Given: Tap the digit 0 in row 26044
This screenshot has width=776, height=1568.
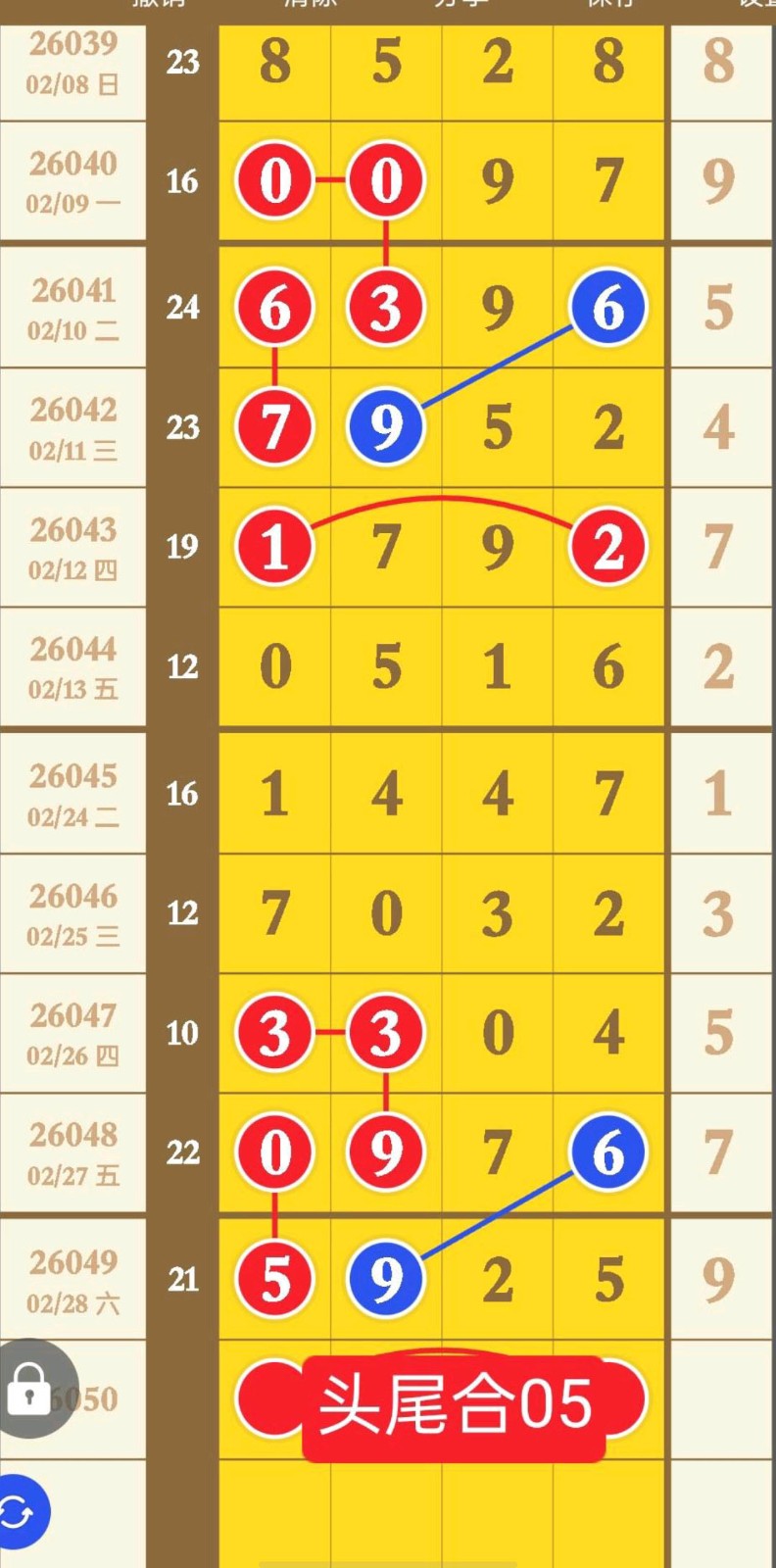Looking at the screenshot, I should (275, 668).
